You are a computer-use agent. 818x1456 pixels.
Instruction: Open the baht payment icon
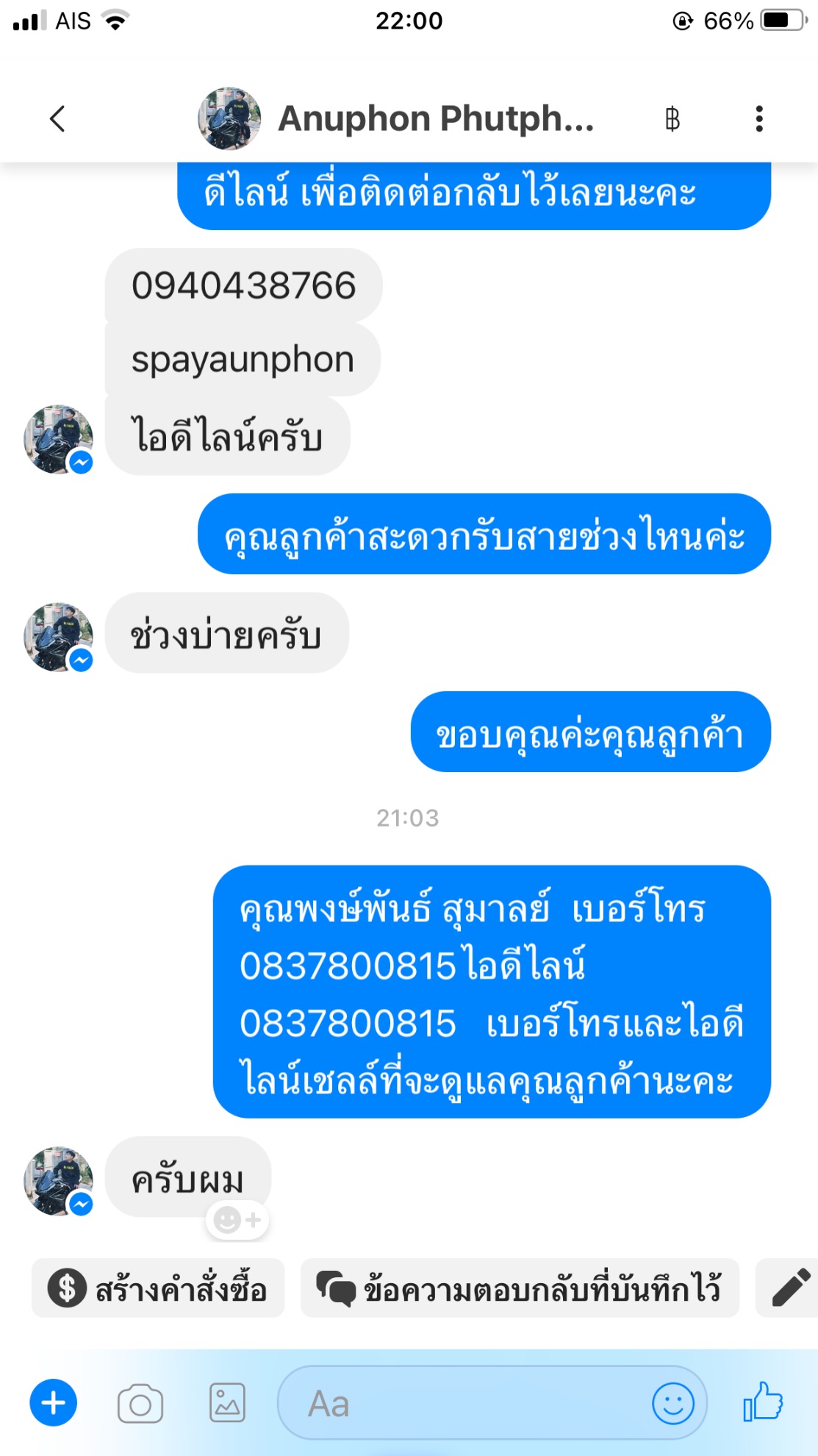pyautogui.click(x=672, y=118)
